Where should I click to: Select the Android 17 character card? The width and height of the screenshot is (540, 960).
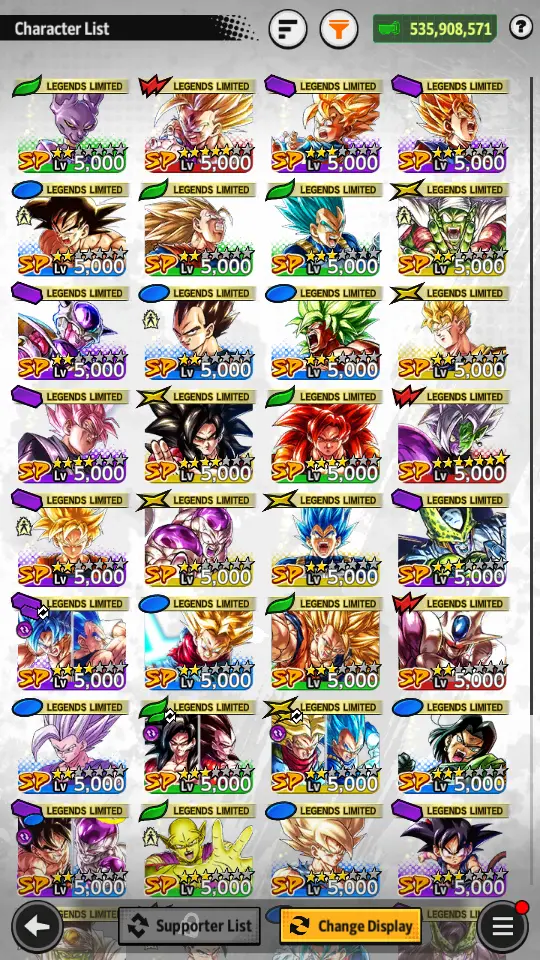(452, 746)
